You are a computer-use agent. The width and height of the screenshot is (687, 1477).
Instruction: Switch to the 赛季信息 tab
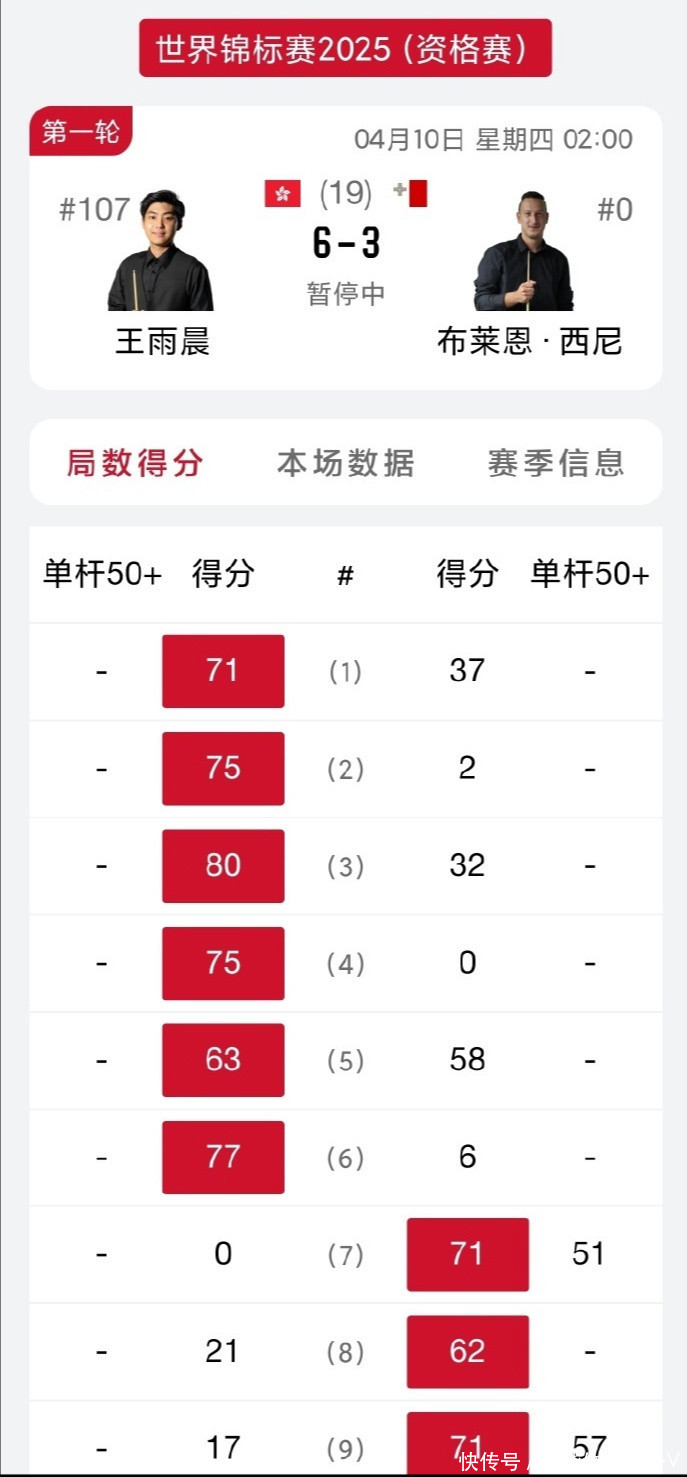click(x=556, y=463)
